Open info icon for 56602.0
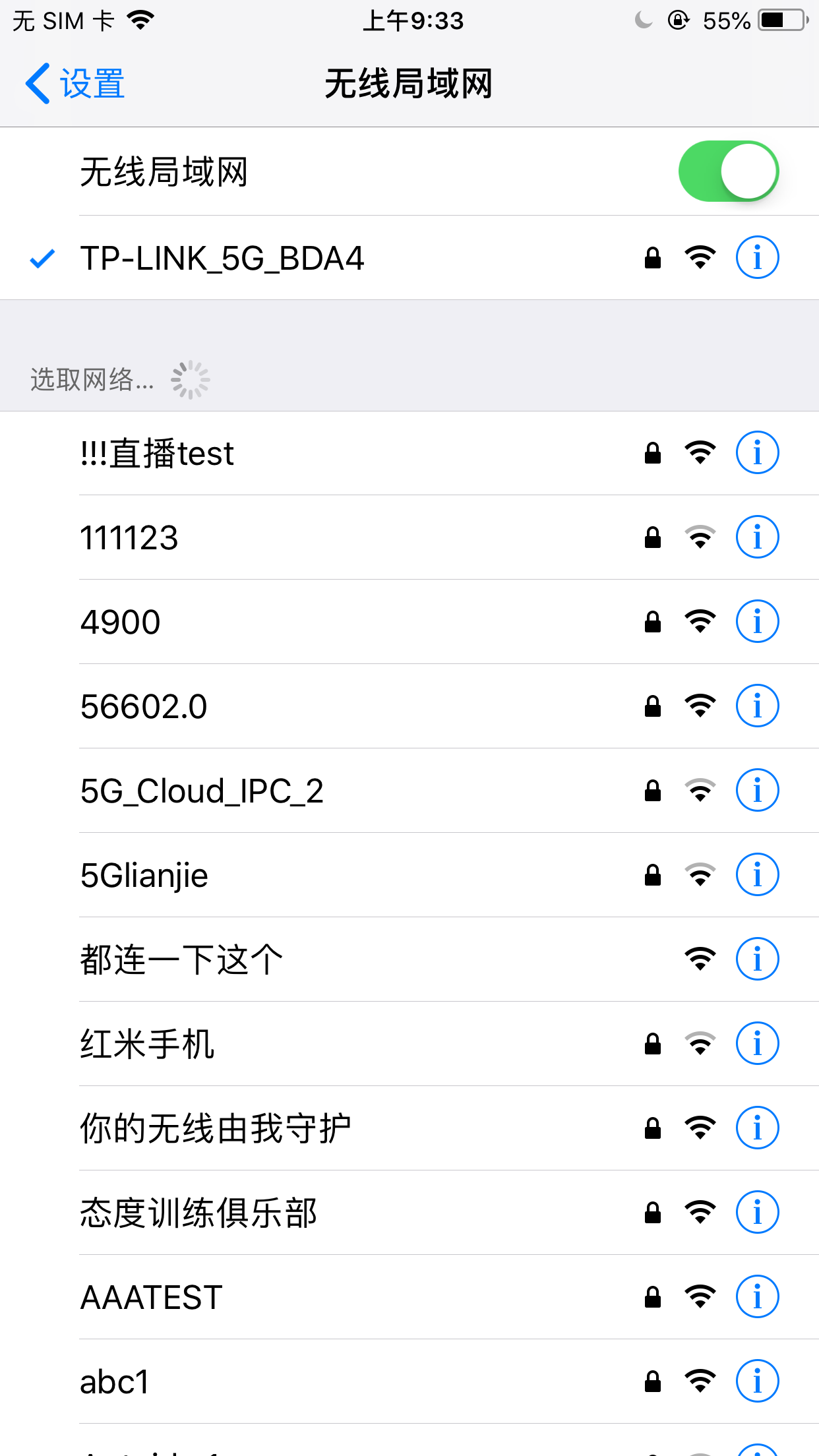Image resolution: width=819 pixels, height=1456 pixels. 757,706
